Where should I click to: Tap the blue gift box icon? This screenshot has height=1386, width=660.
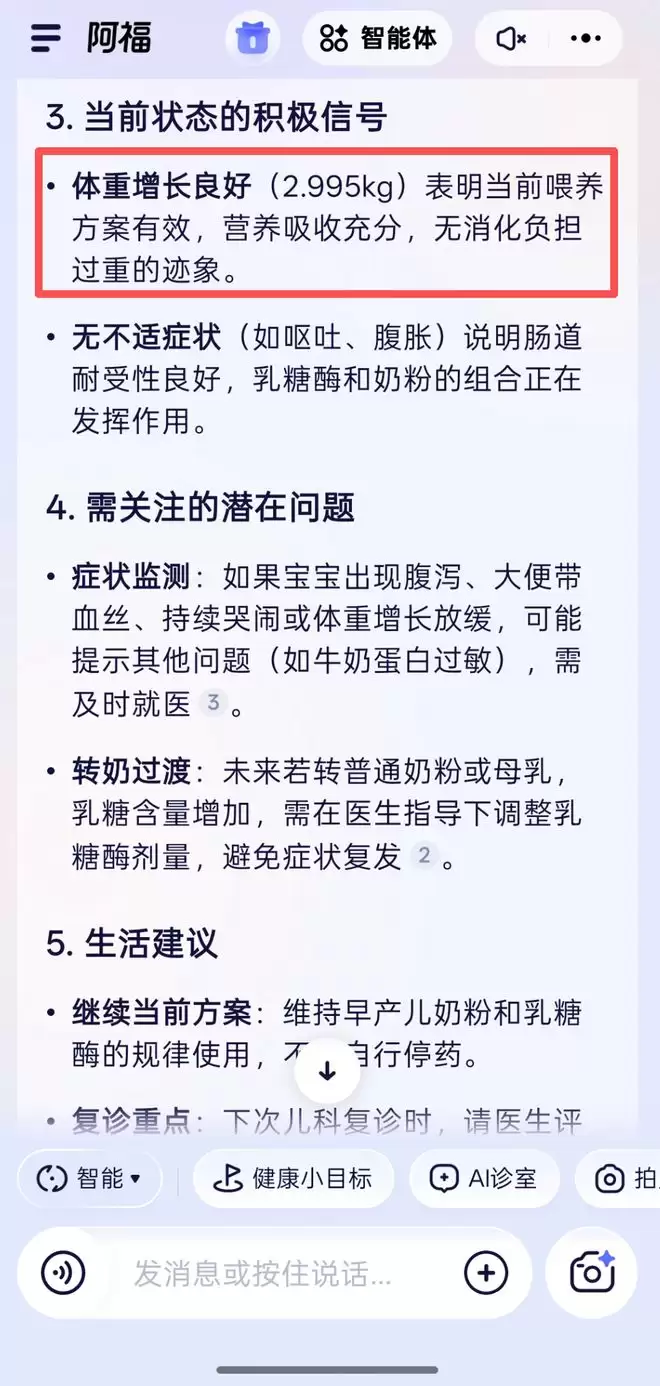click(x=252, y=39)
